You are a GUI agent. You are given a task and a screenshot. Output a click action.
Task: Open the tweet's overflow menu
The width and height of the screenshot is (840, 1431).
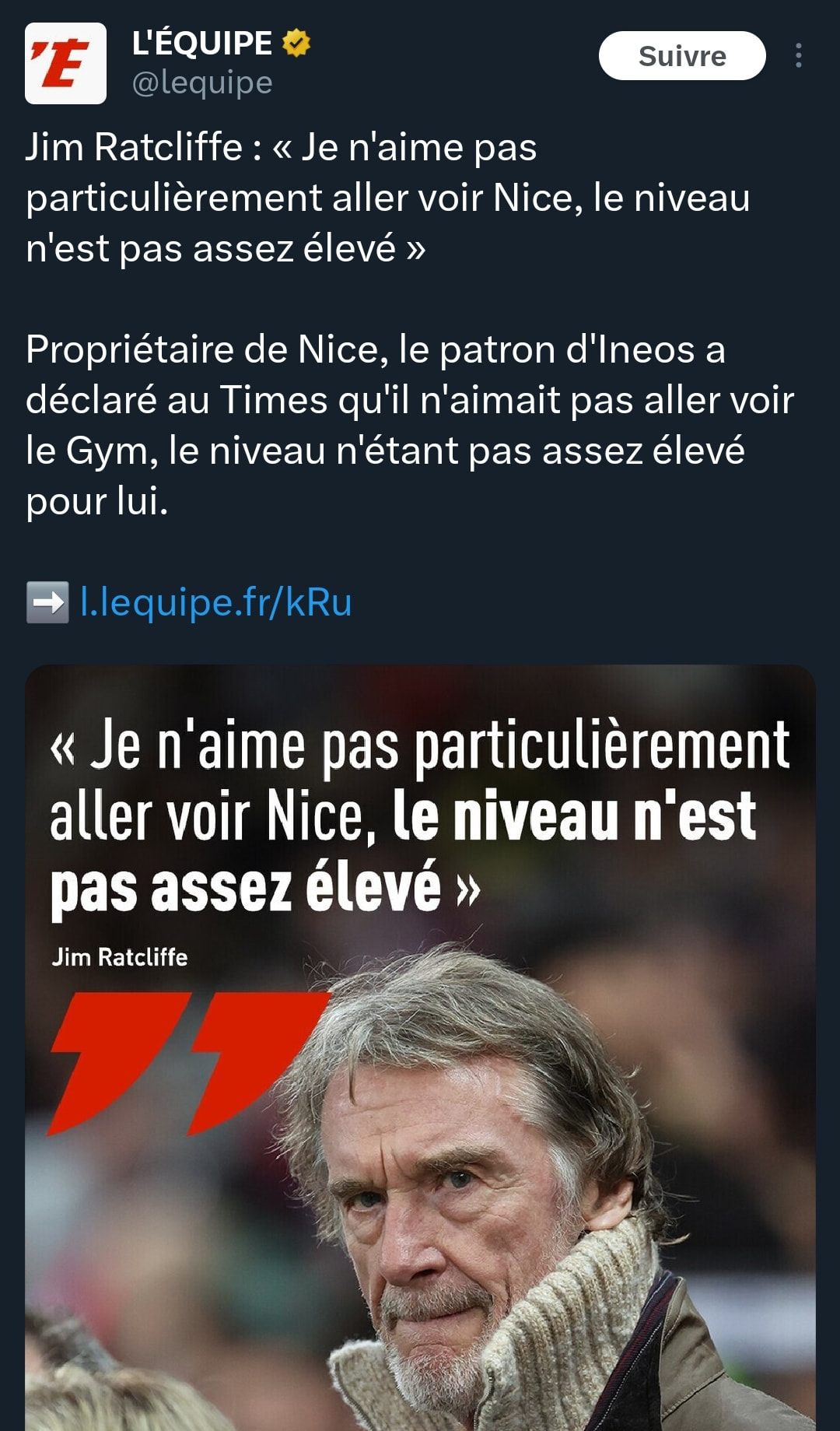(799, 56)
